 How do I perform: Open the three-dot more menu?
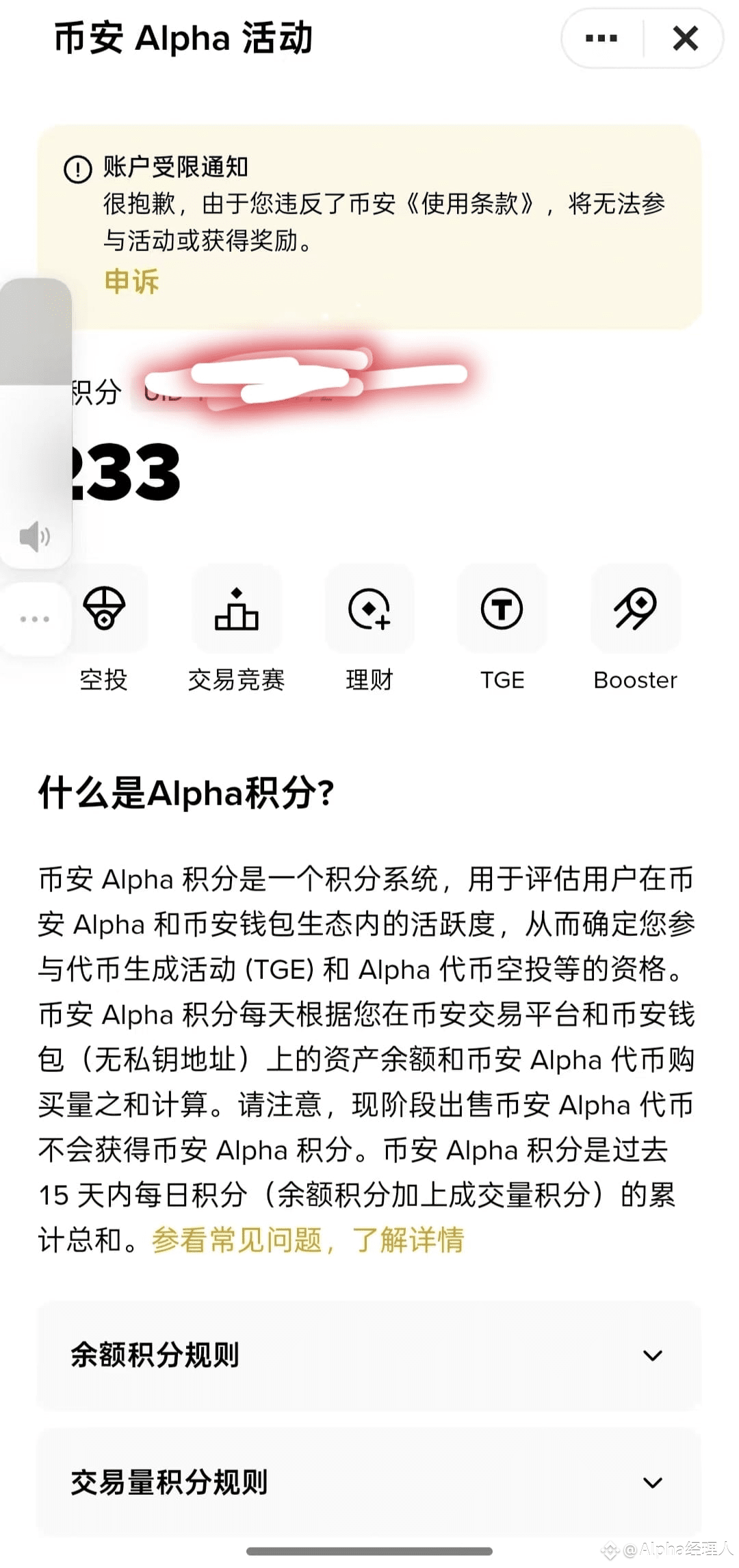[x=601, y=38]
